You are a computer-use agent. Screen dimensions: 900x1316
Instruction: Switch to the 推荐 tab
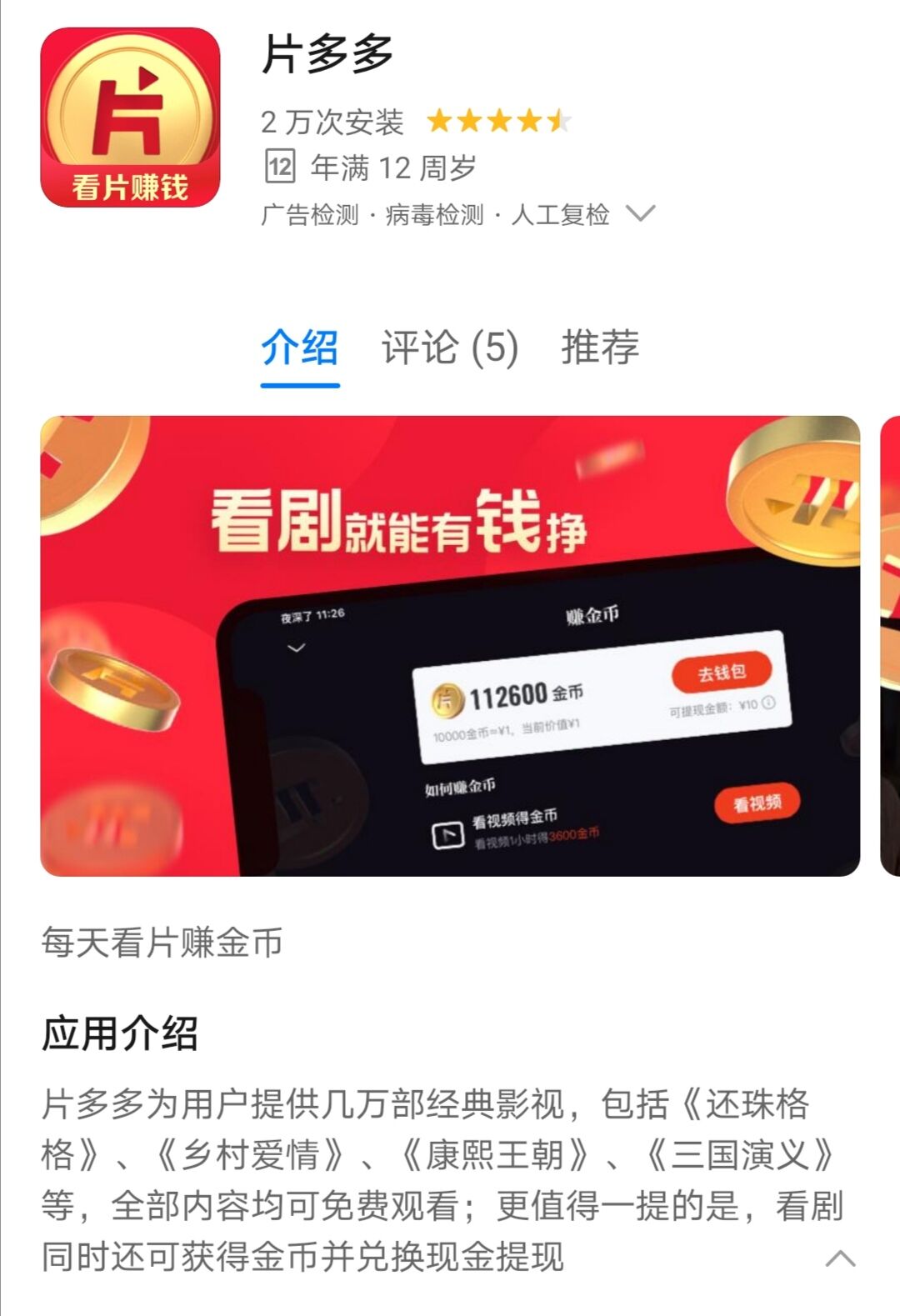point(600,348)
